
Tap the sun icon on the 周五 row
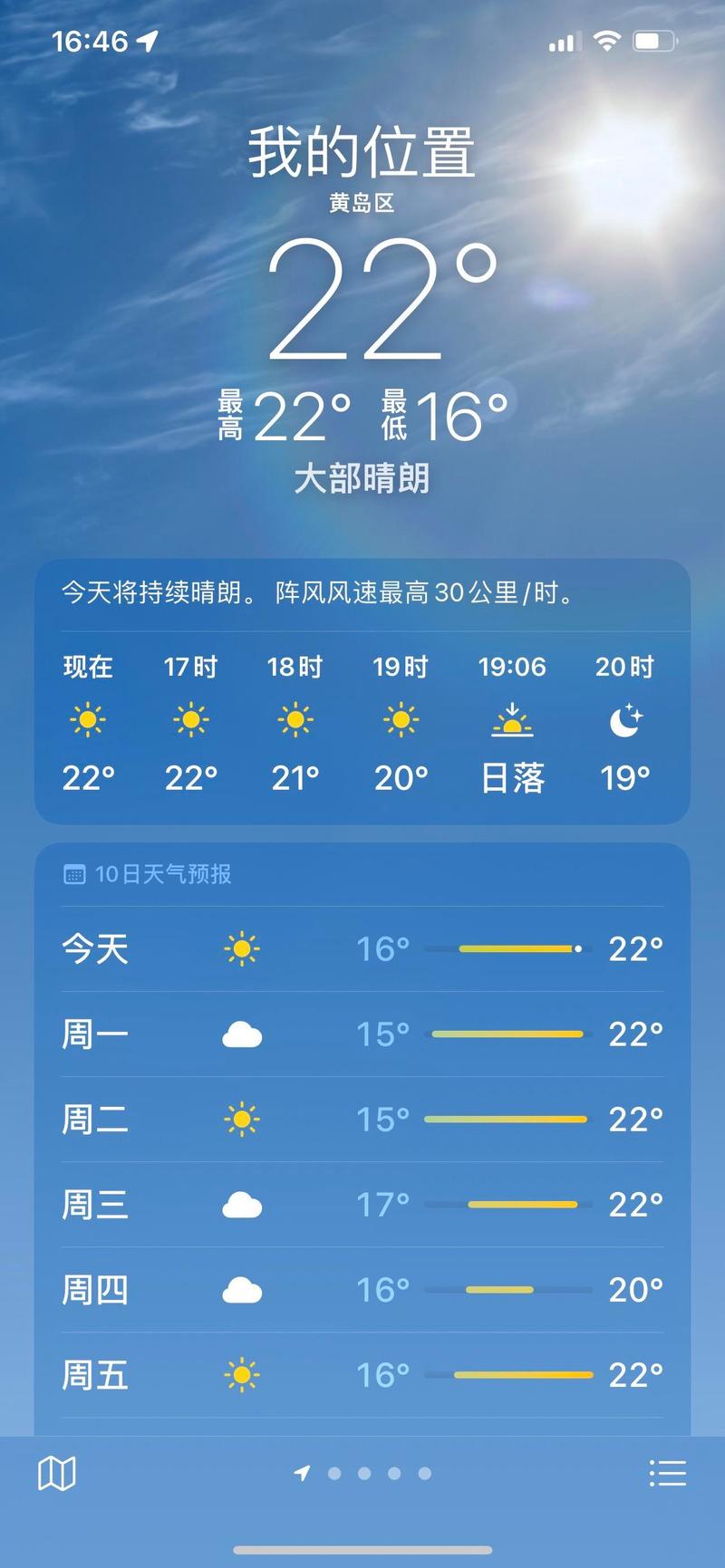[x=242, y=1373]
